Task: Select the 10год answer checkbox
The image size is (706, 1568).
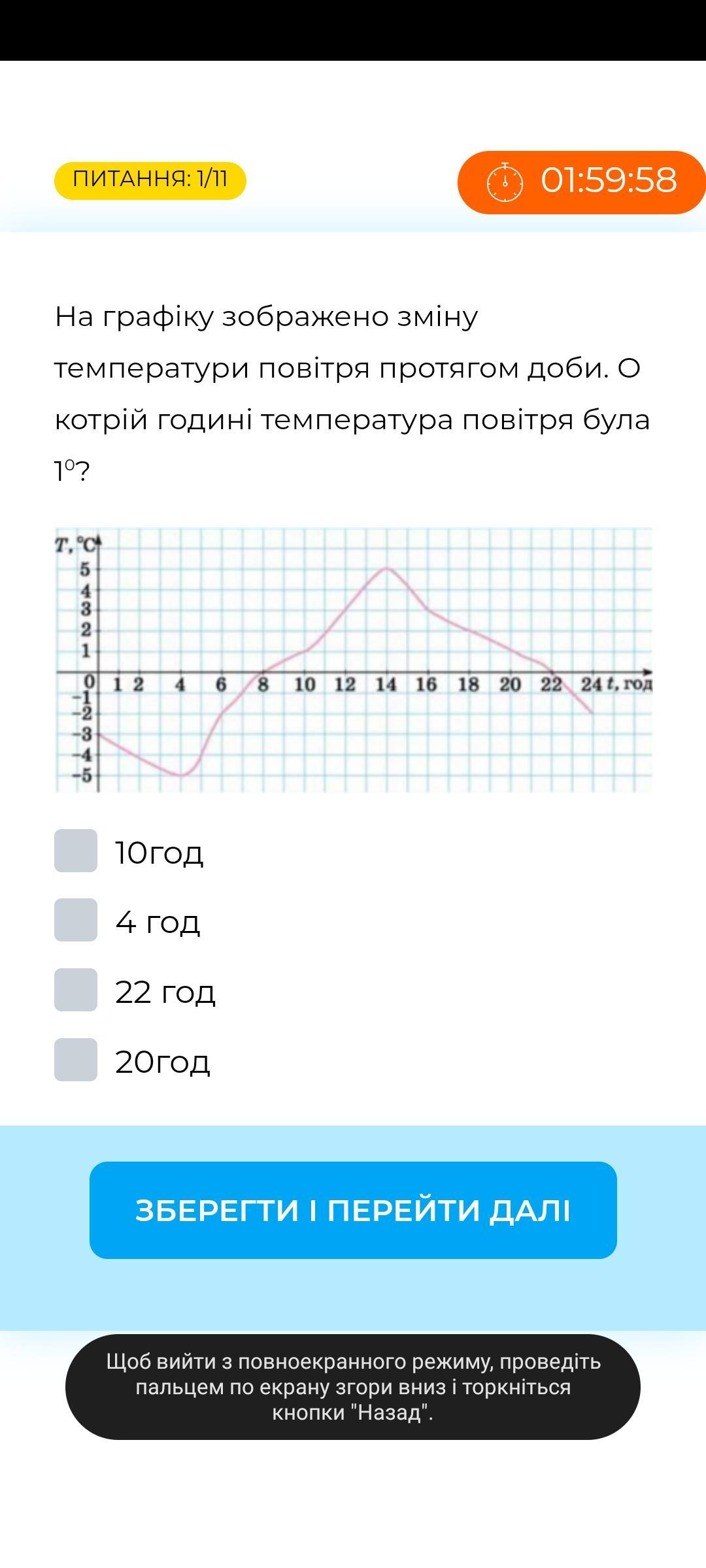Action: click(x=76, y=851)
